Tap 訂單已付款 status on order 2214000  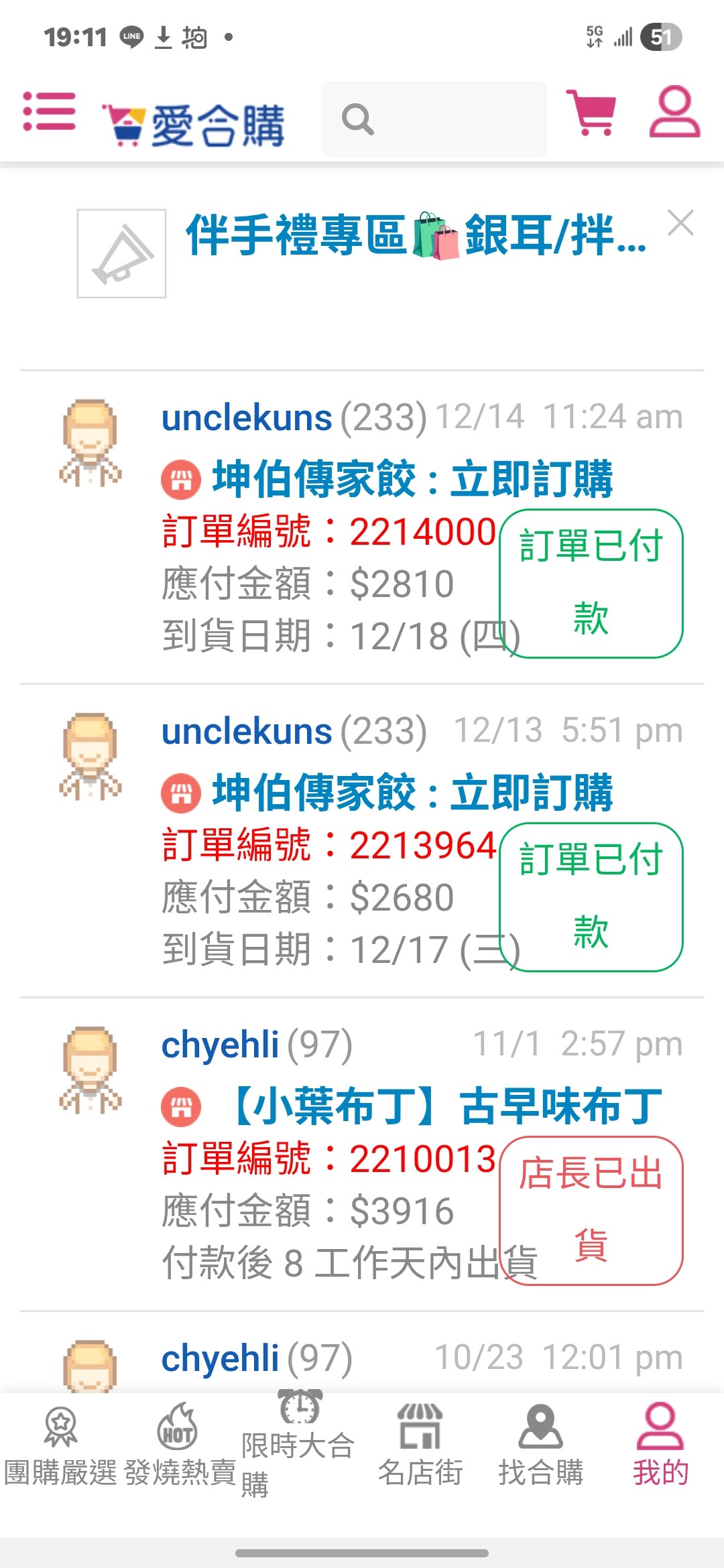tap(591, 583)
